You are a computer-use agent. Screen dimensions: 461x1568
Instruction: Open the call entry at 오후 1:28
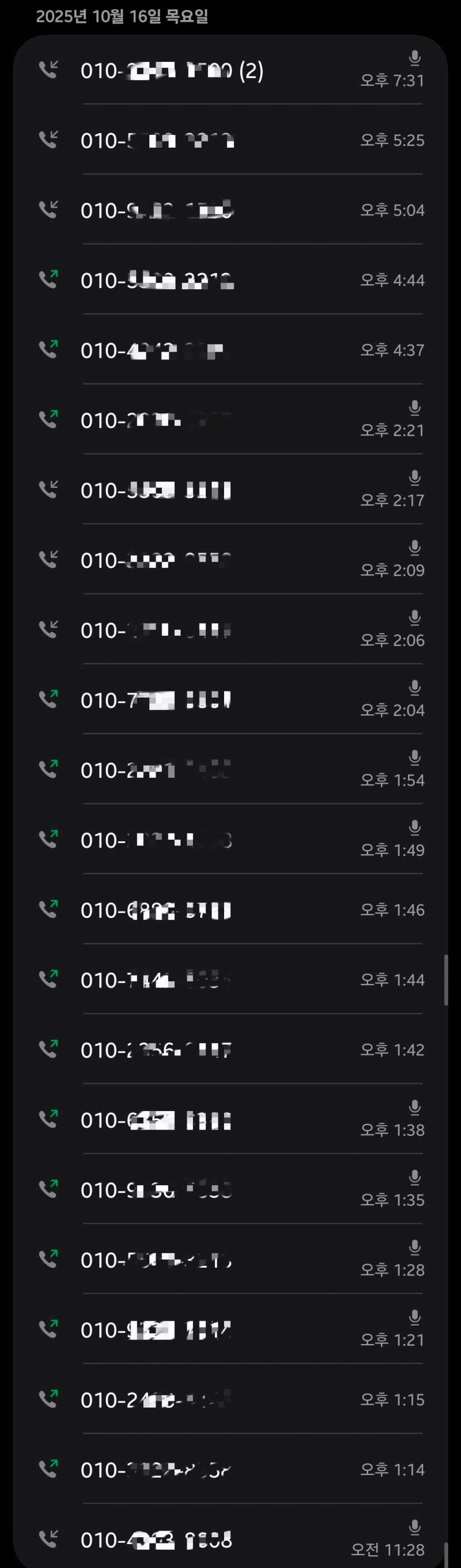pos(230,1260)
